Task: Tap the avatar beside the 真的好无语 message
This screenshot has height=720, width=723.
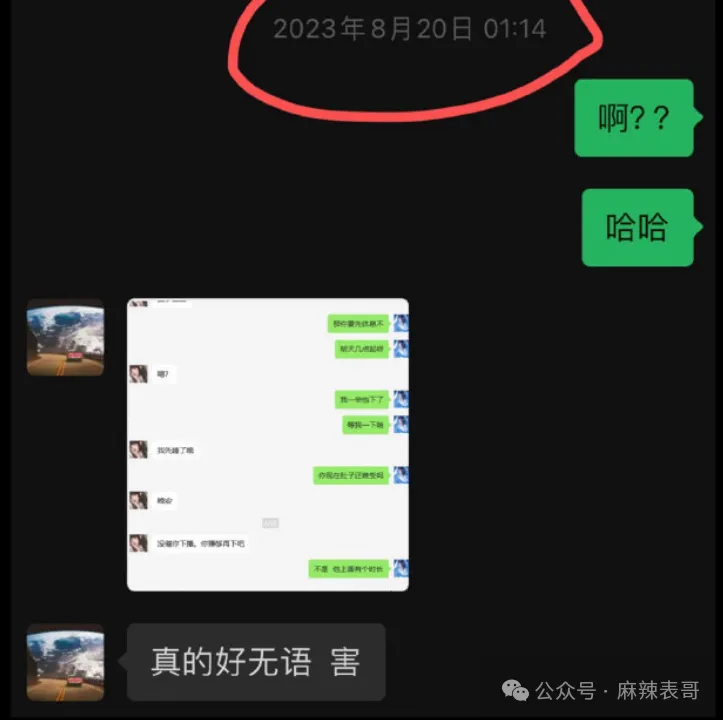Action: click(65, 661)
